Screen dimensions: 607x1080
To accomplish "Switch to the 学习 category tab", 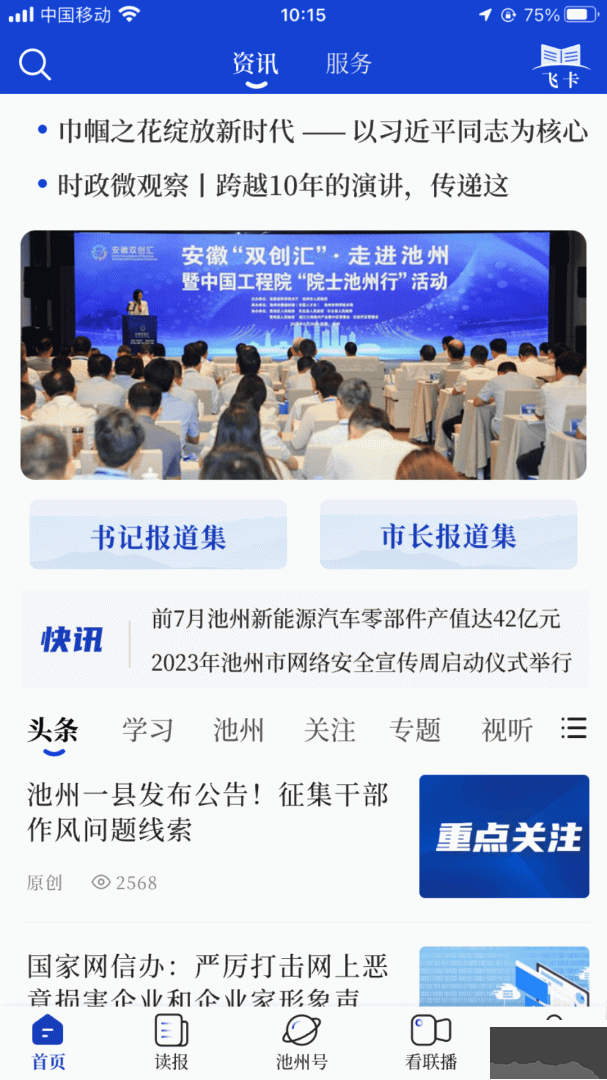I will [148, 730].
